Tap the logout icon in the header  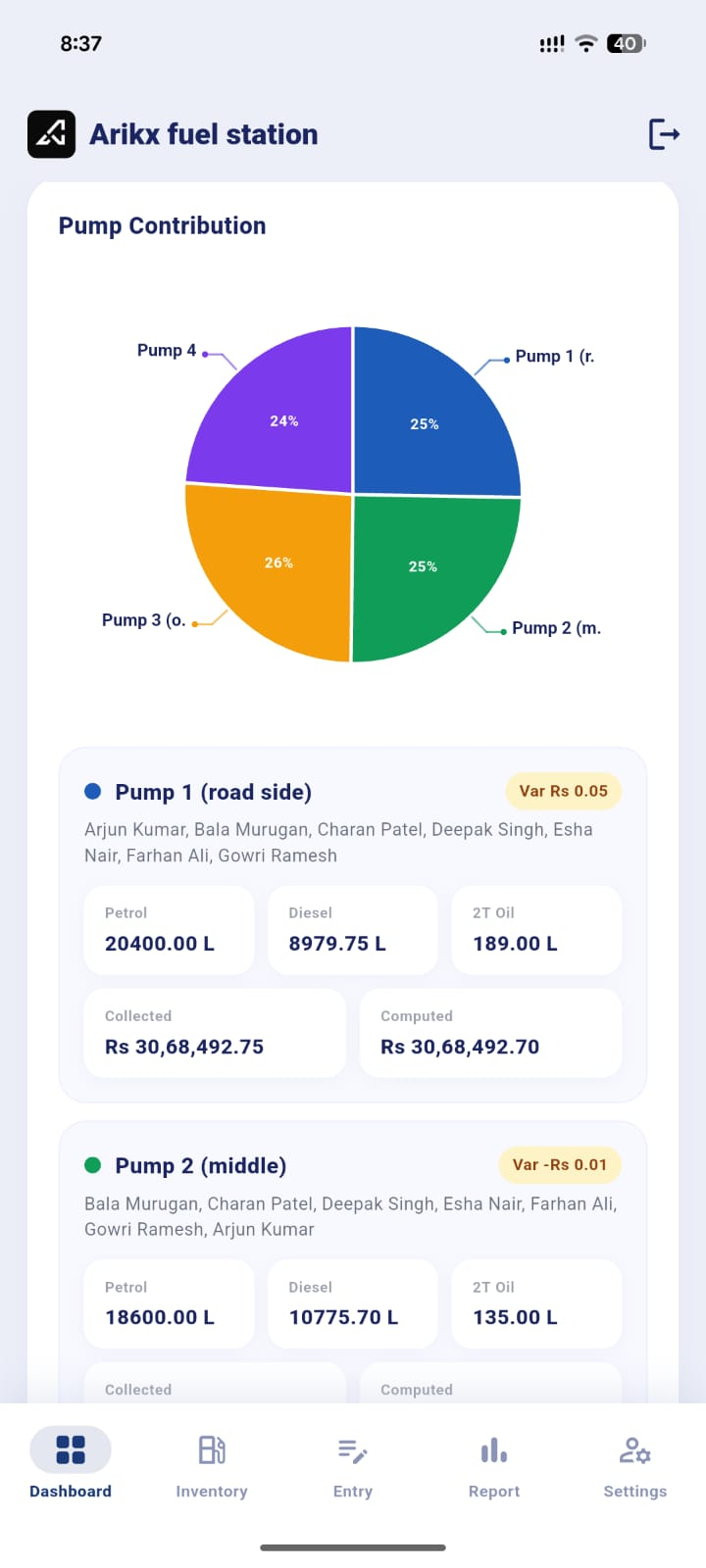click(664, 134)
